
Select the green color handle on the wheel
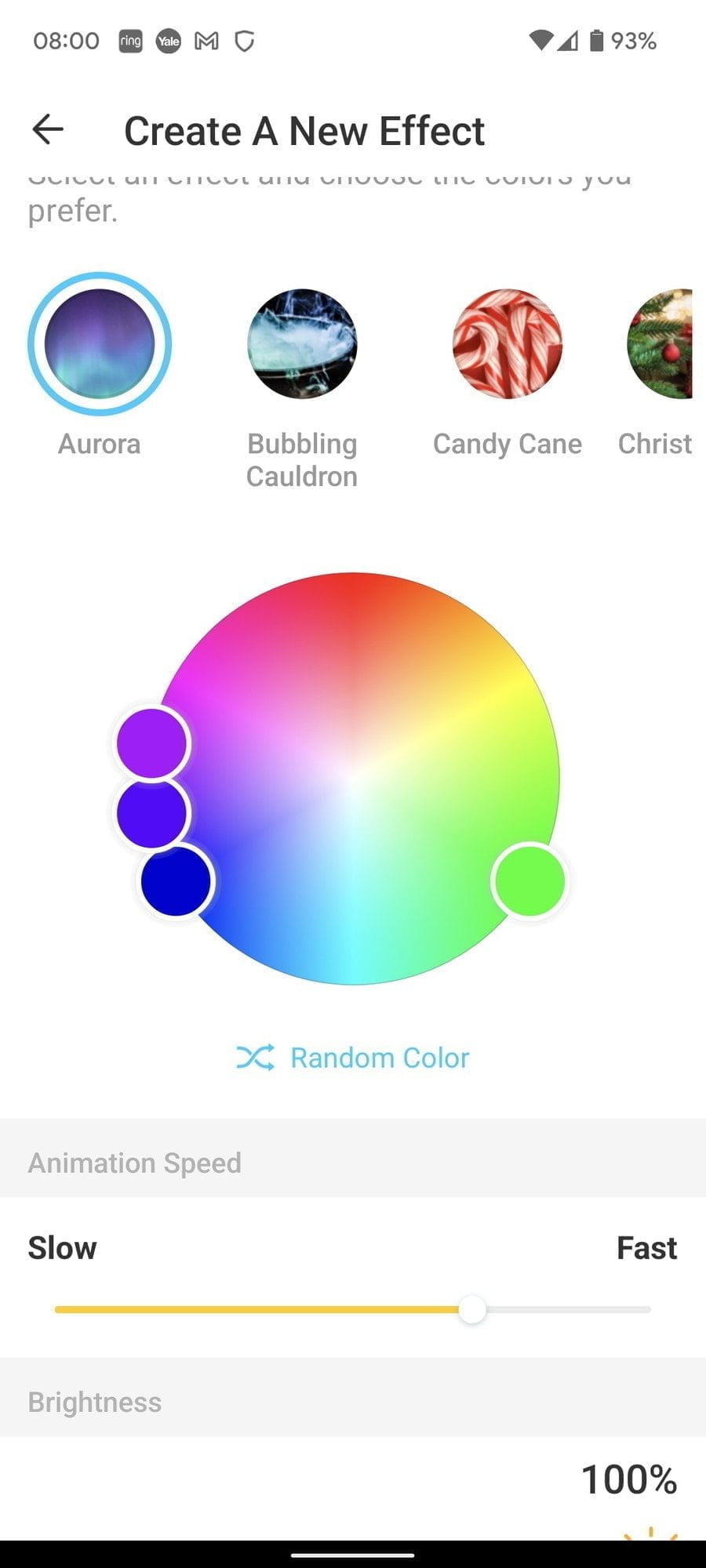(x=529, y=880)
